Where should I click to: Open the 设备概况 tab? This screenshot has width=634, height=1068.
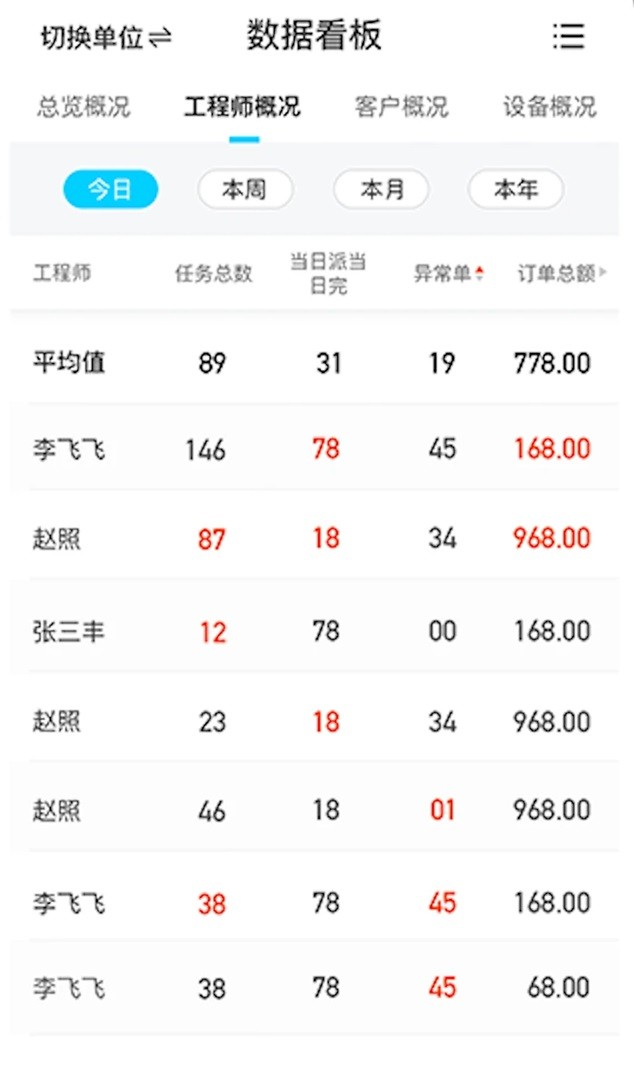[x=549, y=107]
